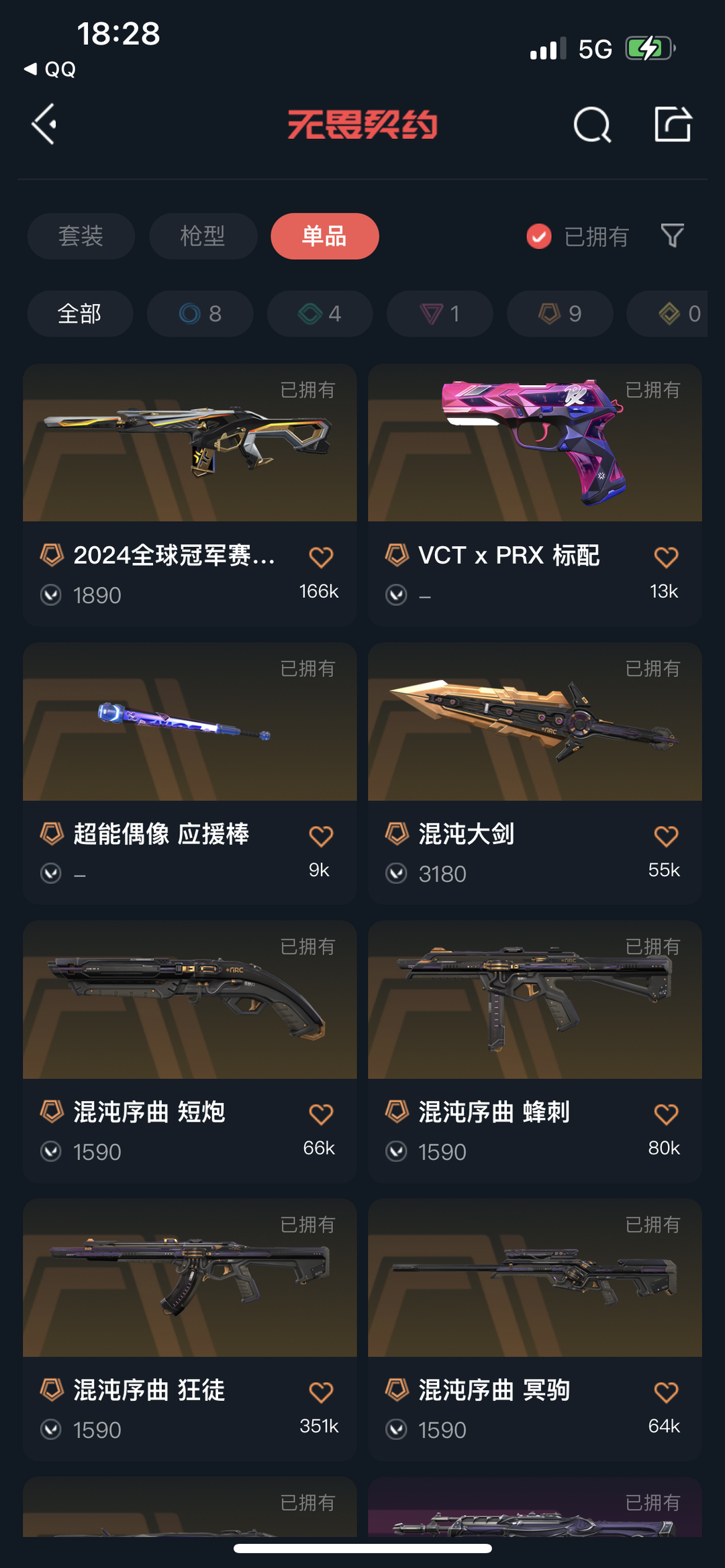
Task: Filter by the orange tier chip showing 9
Action: pyautogui.click(x=560, y=313)
